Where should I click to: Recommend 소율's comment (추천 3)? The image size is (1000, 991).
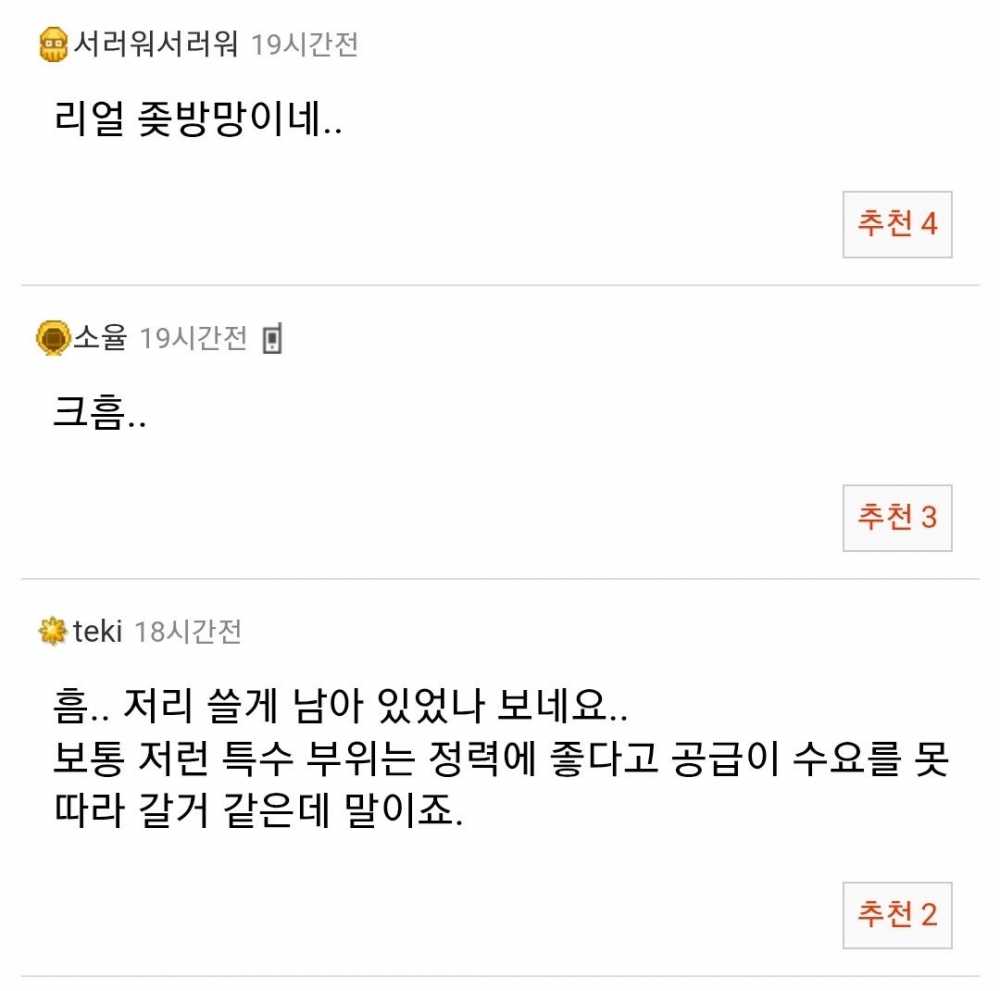tap(897, 518)
